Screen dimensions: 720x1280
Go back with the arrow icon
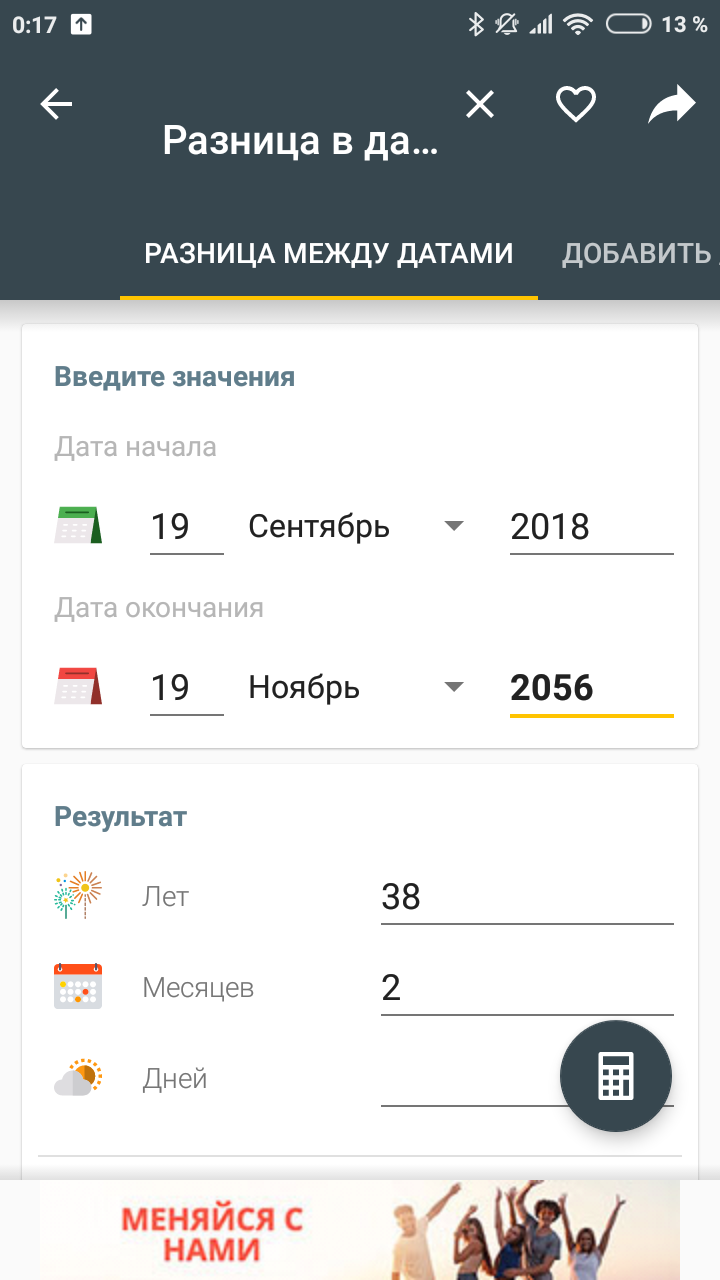pos(57,104)
